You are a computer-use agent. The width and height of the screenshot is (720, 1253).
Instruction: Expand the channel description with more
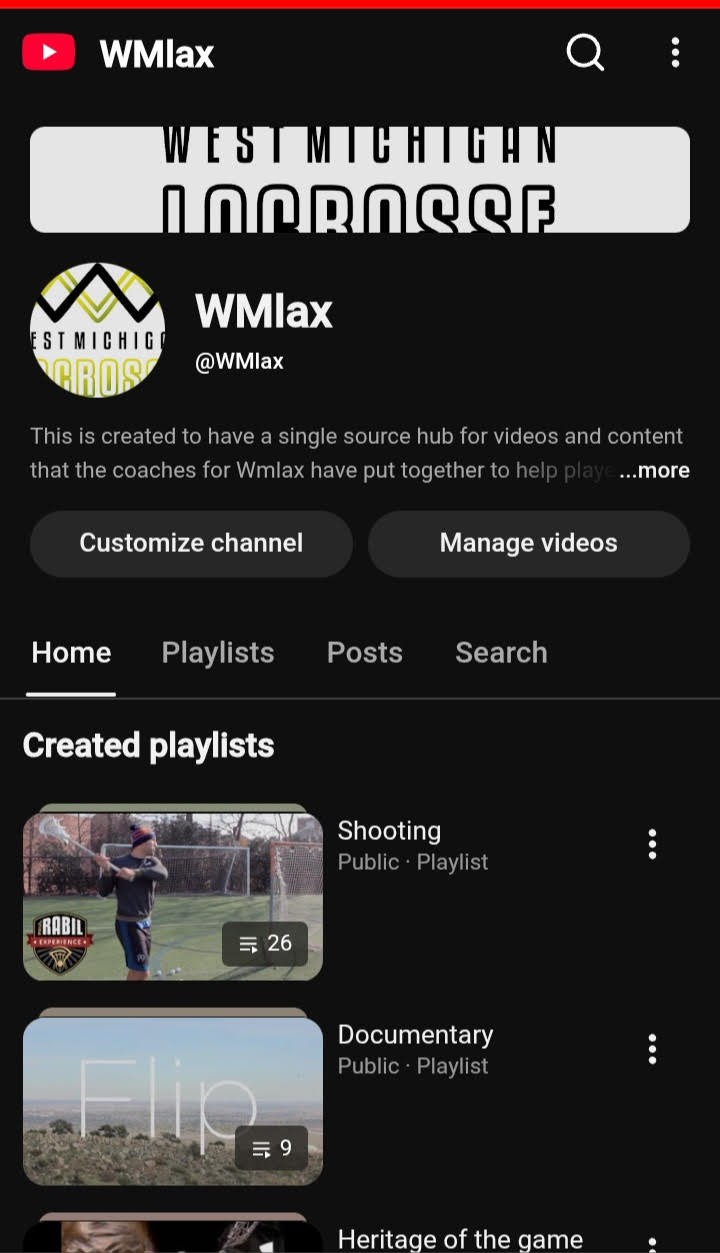[x=655, y=470]
